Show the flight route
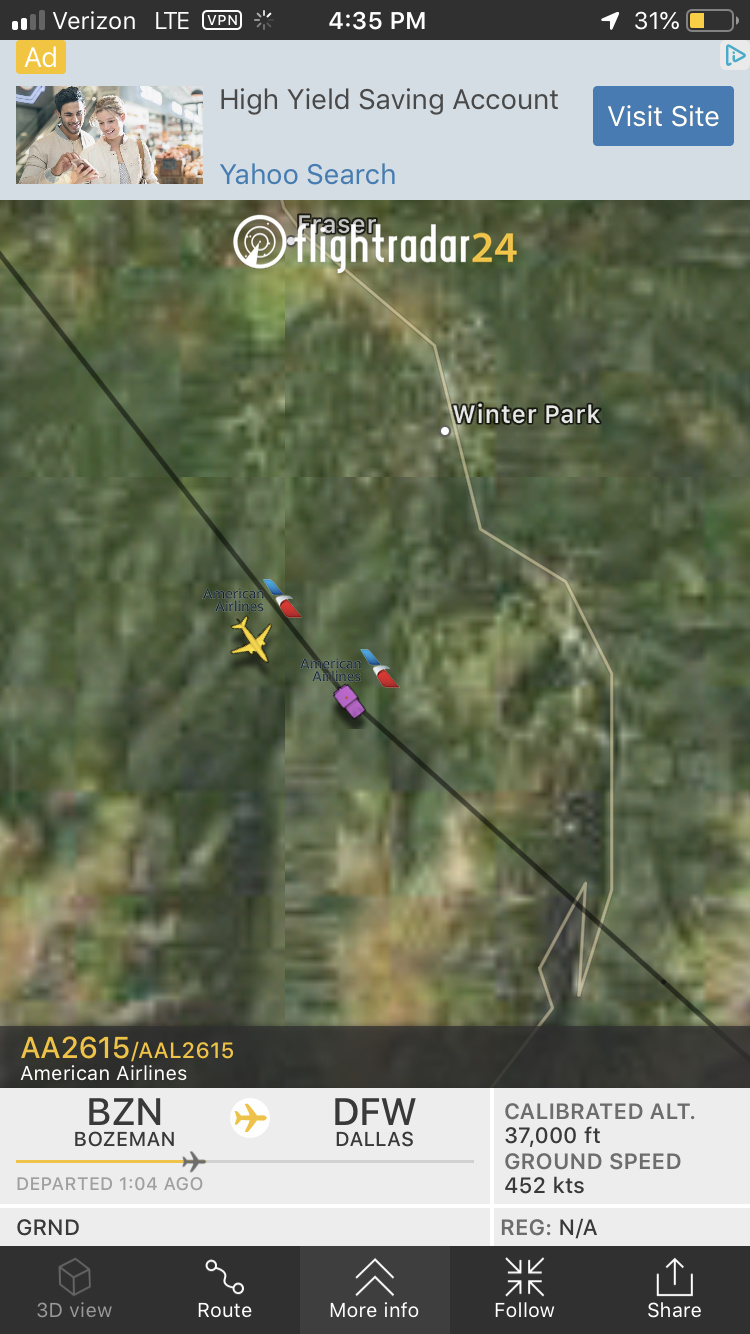Screen dimensions: 750x1334 click(224, 1289)
